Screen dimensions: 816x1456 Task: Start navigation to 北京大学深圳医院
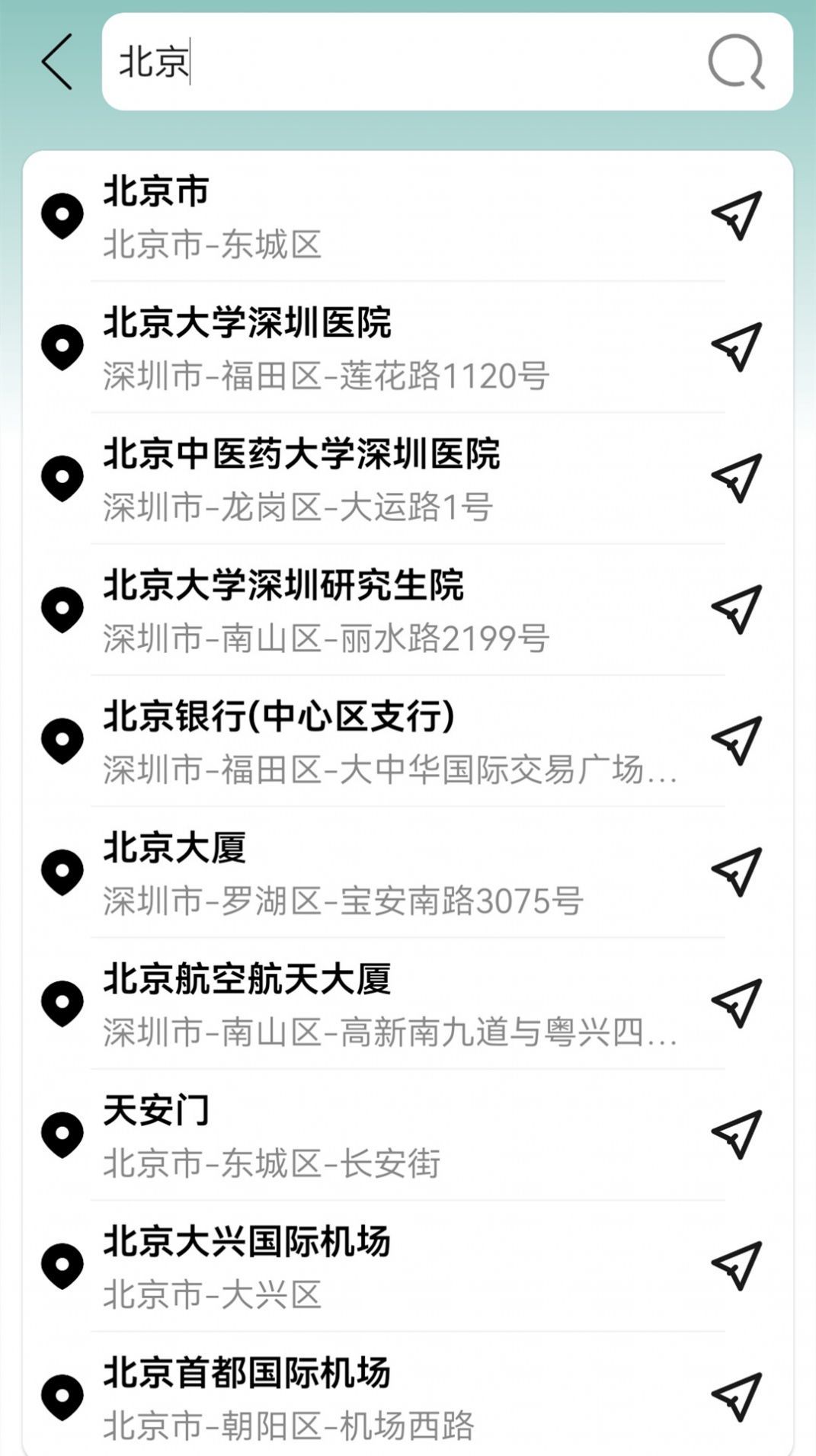[x=737, y=347]
